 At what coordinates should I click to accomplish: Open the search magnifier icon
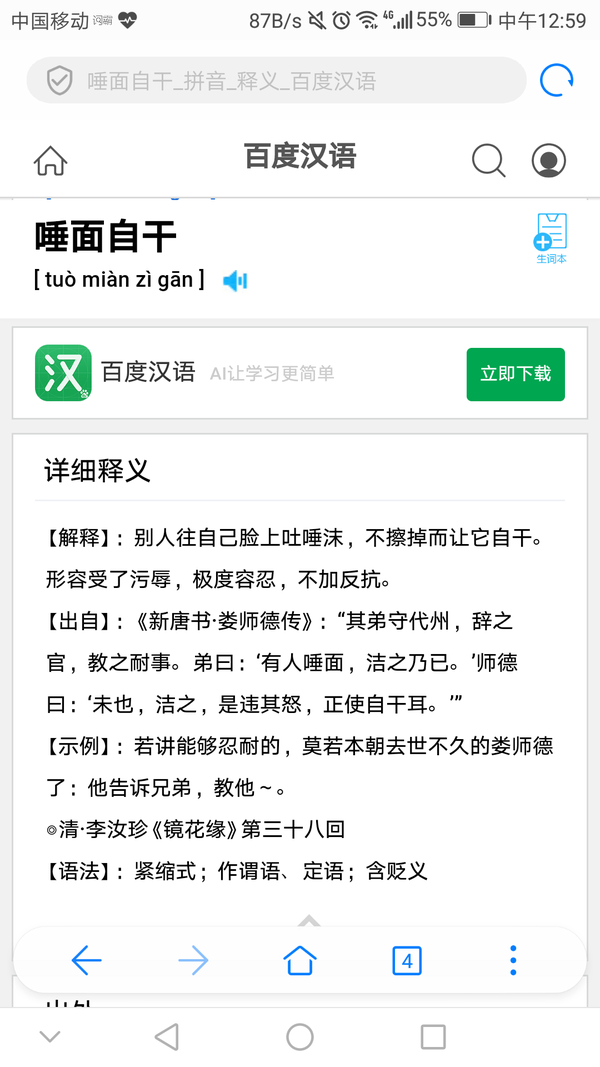pyautogui.click(x=488, y=161)
